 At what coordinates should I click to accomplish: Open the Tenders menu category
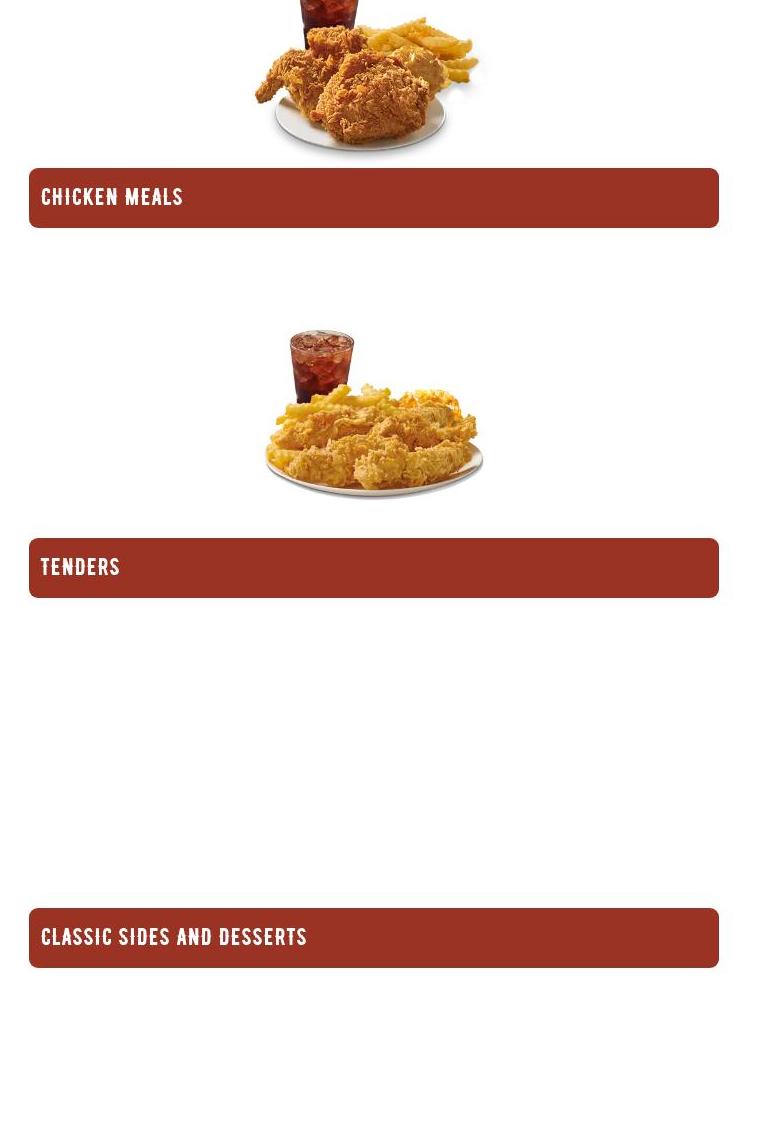point(373,568)
